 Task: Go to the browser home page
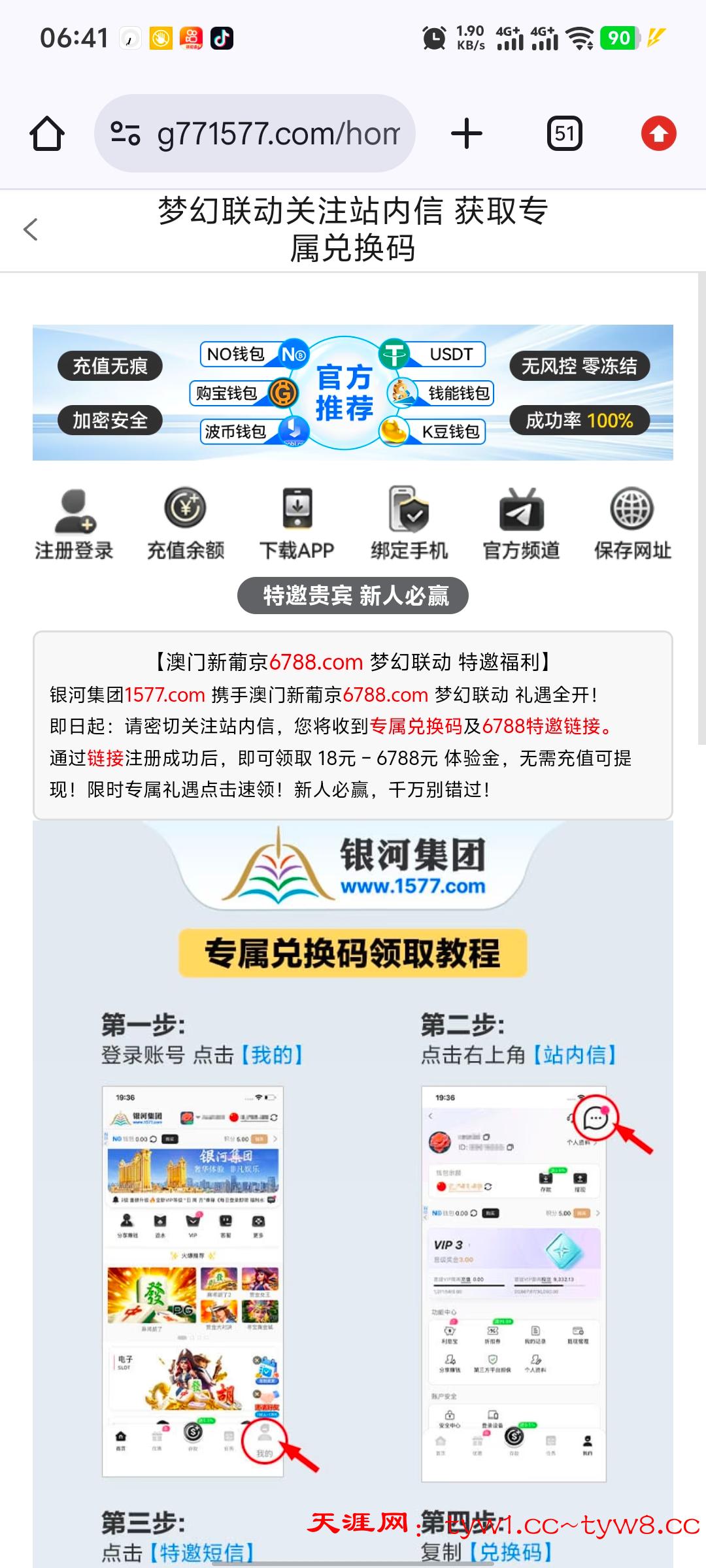tap(47, 134)
